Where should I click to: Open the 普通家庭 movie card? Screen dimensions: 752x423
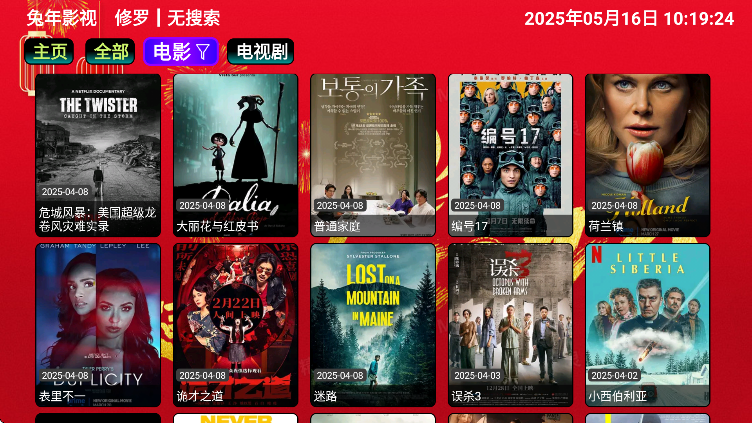[373, 155]
